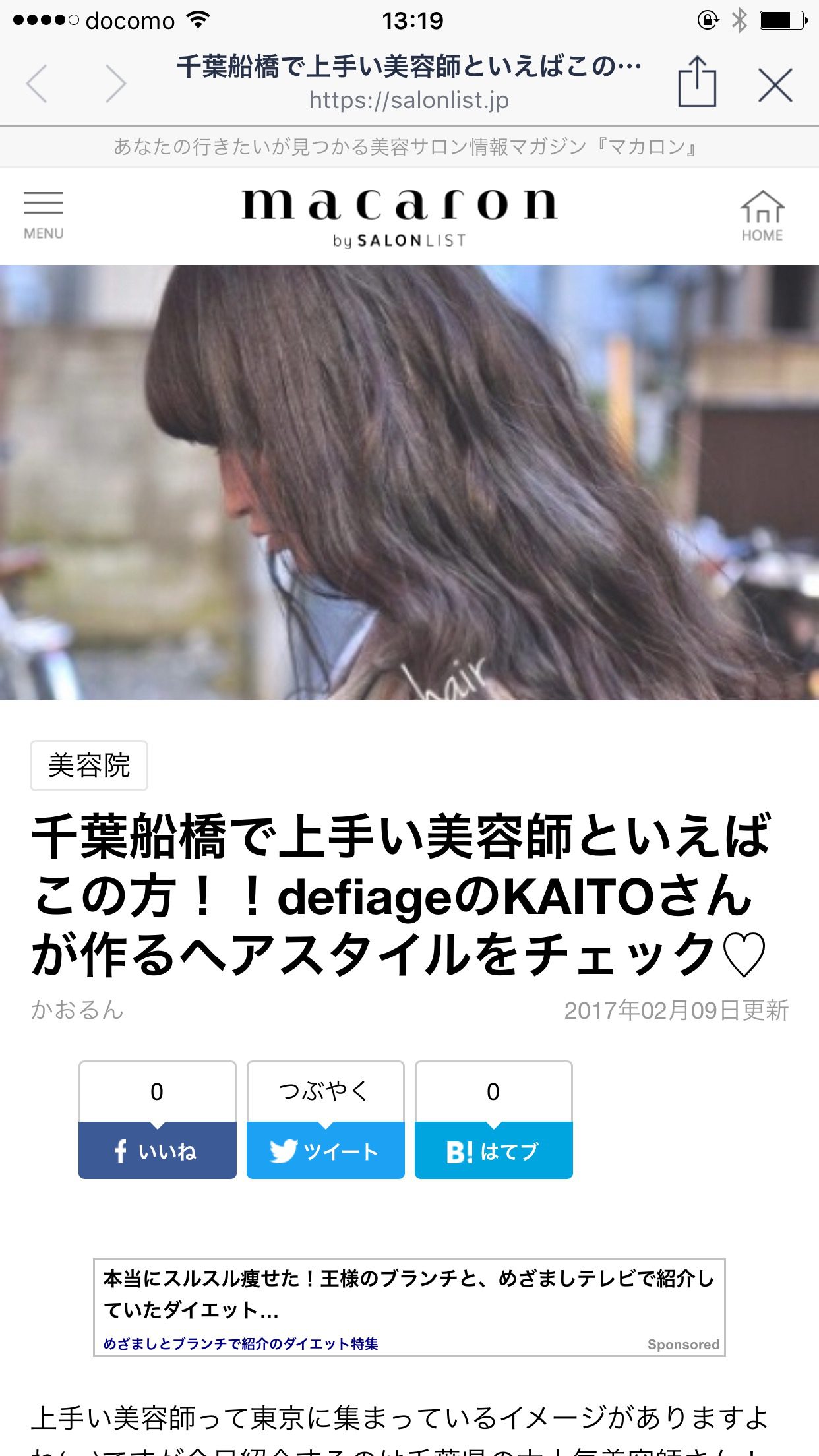Like the article with Facebook いいね

coord(158,1151)
